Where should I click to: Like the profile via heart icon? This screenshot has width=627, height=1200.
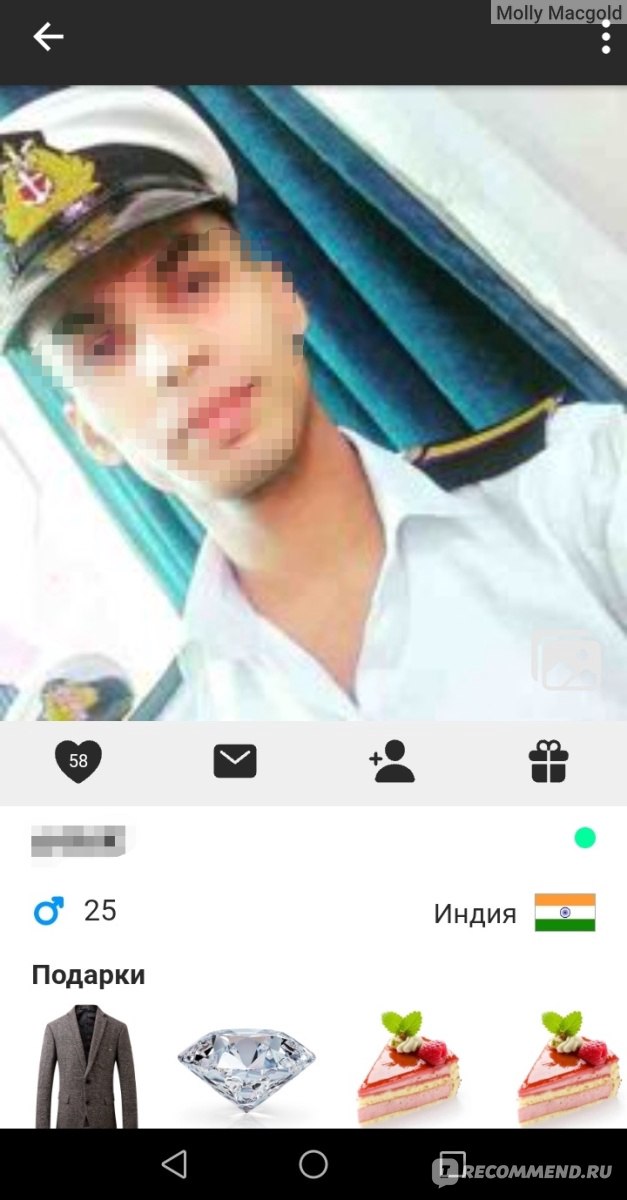coord(78,761)
